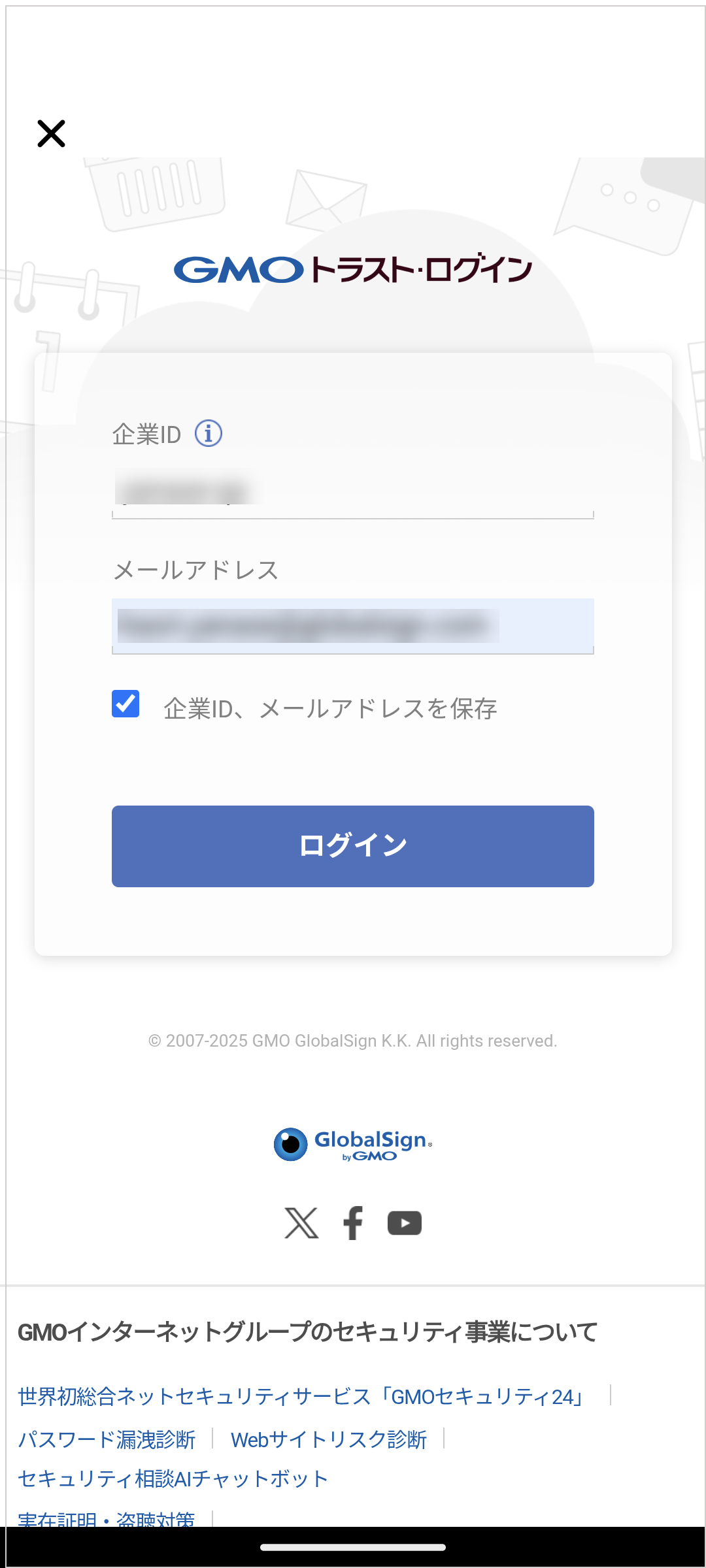Image resolution: width=706 pixels, height=1568 pixels.
Task: Open パスワード漏洩診断 link
Action: [x=107, y=1439]
